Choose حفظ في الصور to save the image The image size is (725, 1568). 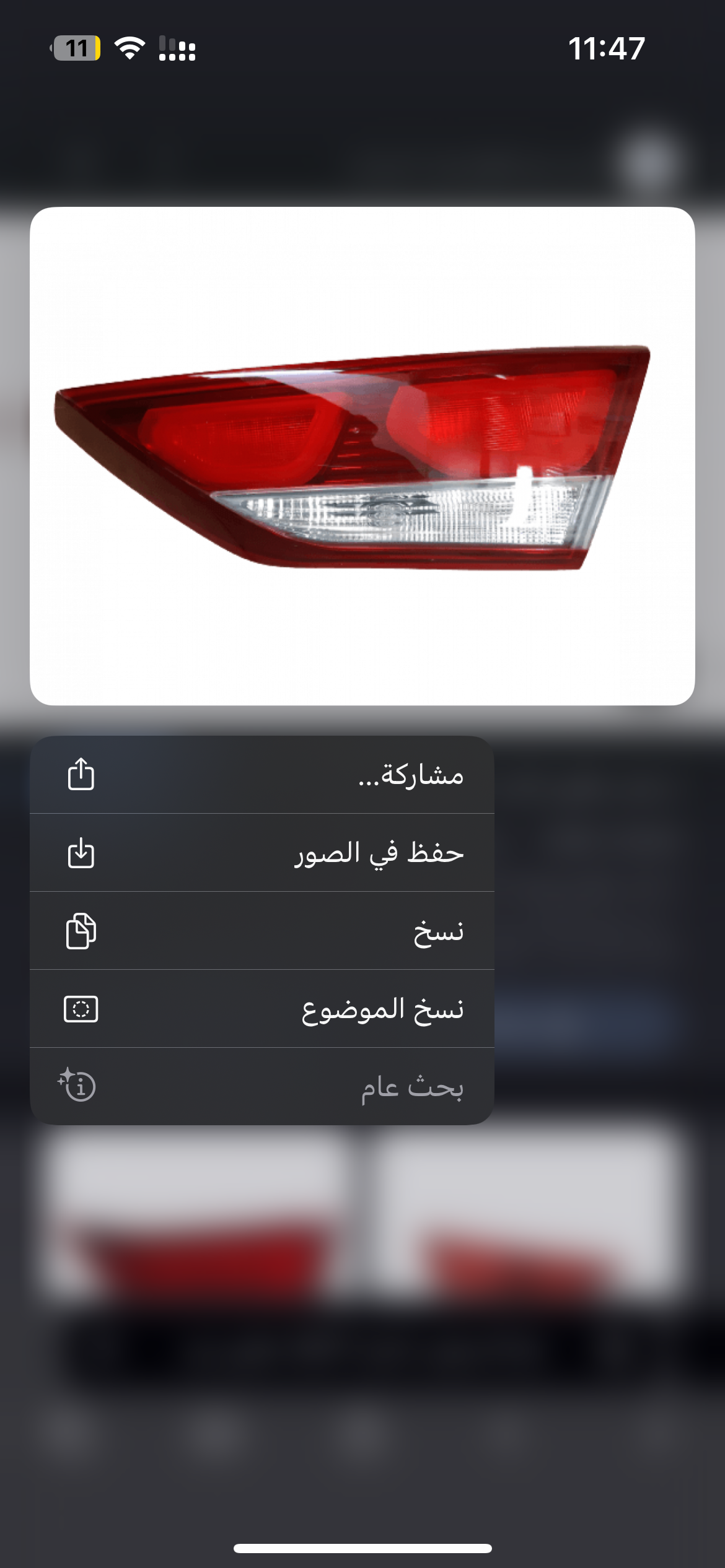262,853
